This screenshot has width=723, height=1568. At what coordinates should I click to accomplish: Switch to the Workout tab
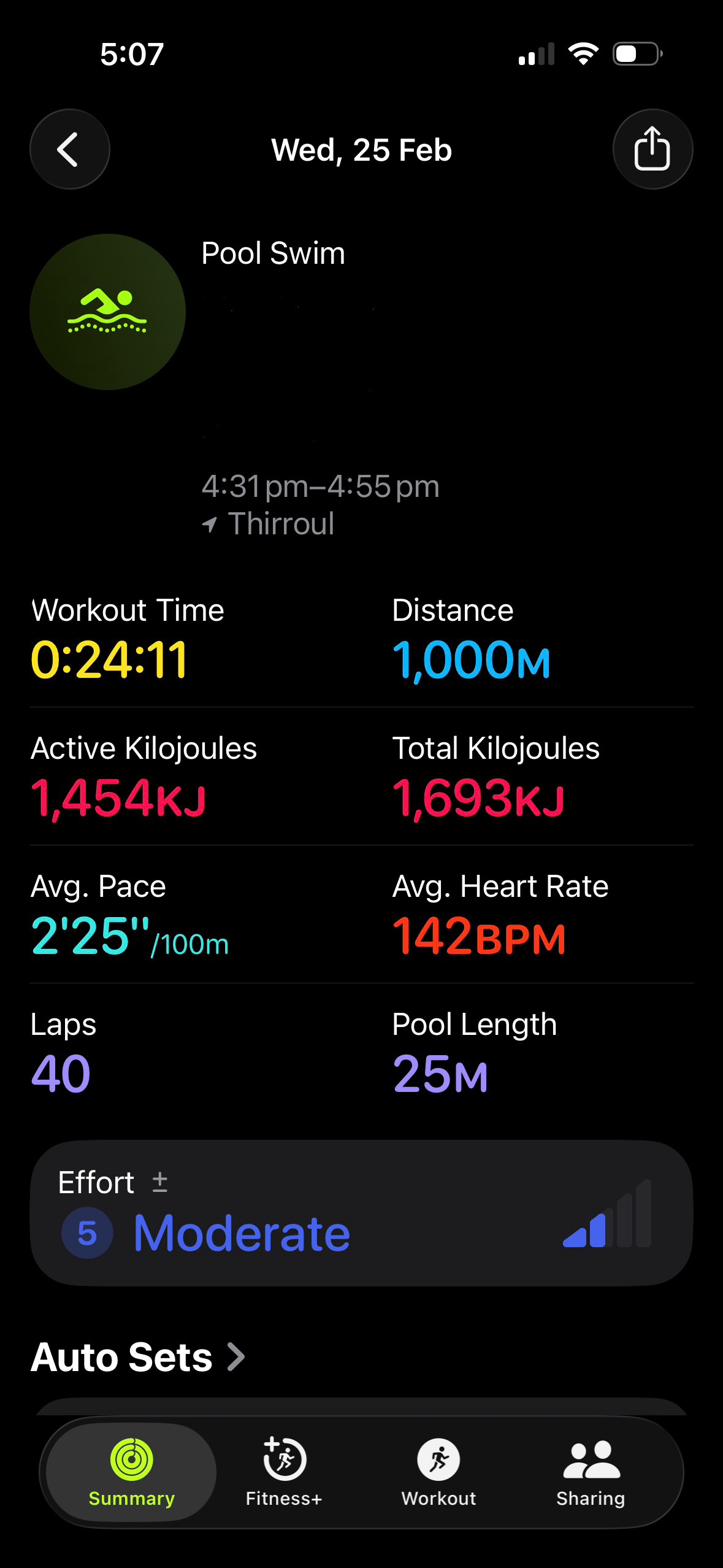click(438, 1472)
